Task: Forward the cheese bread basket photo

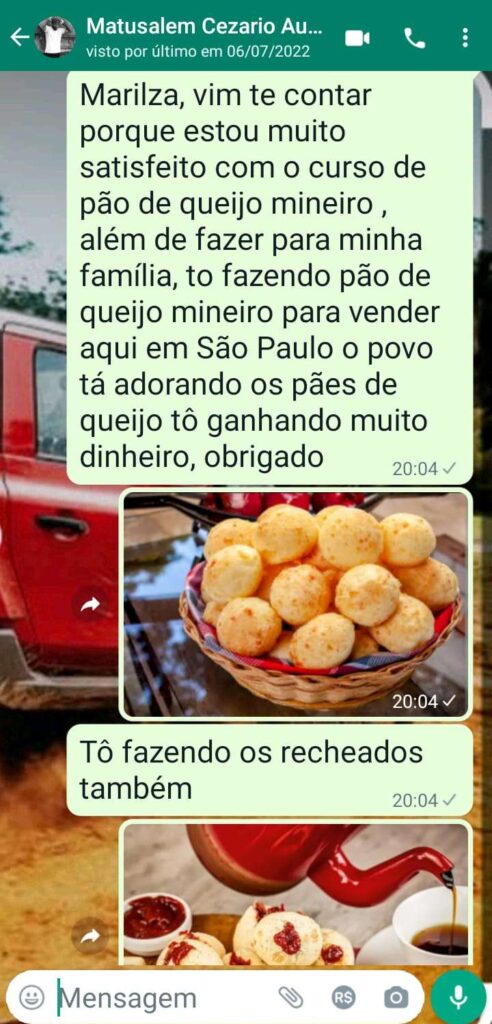Action: click(x=90, y=605)
